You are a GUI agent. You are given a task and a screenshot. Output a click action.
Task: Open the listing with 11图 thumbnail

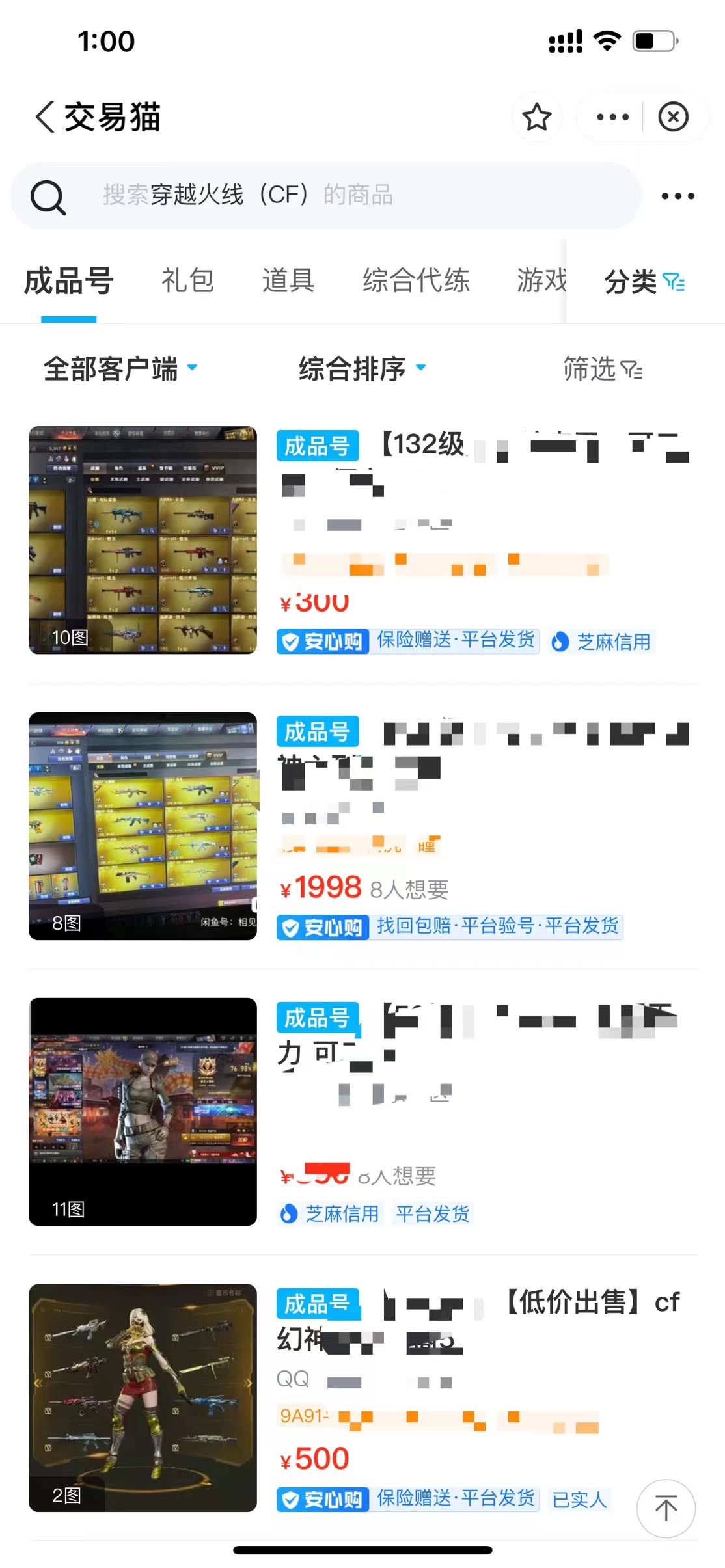143,1111
